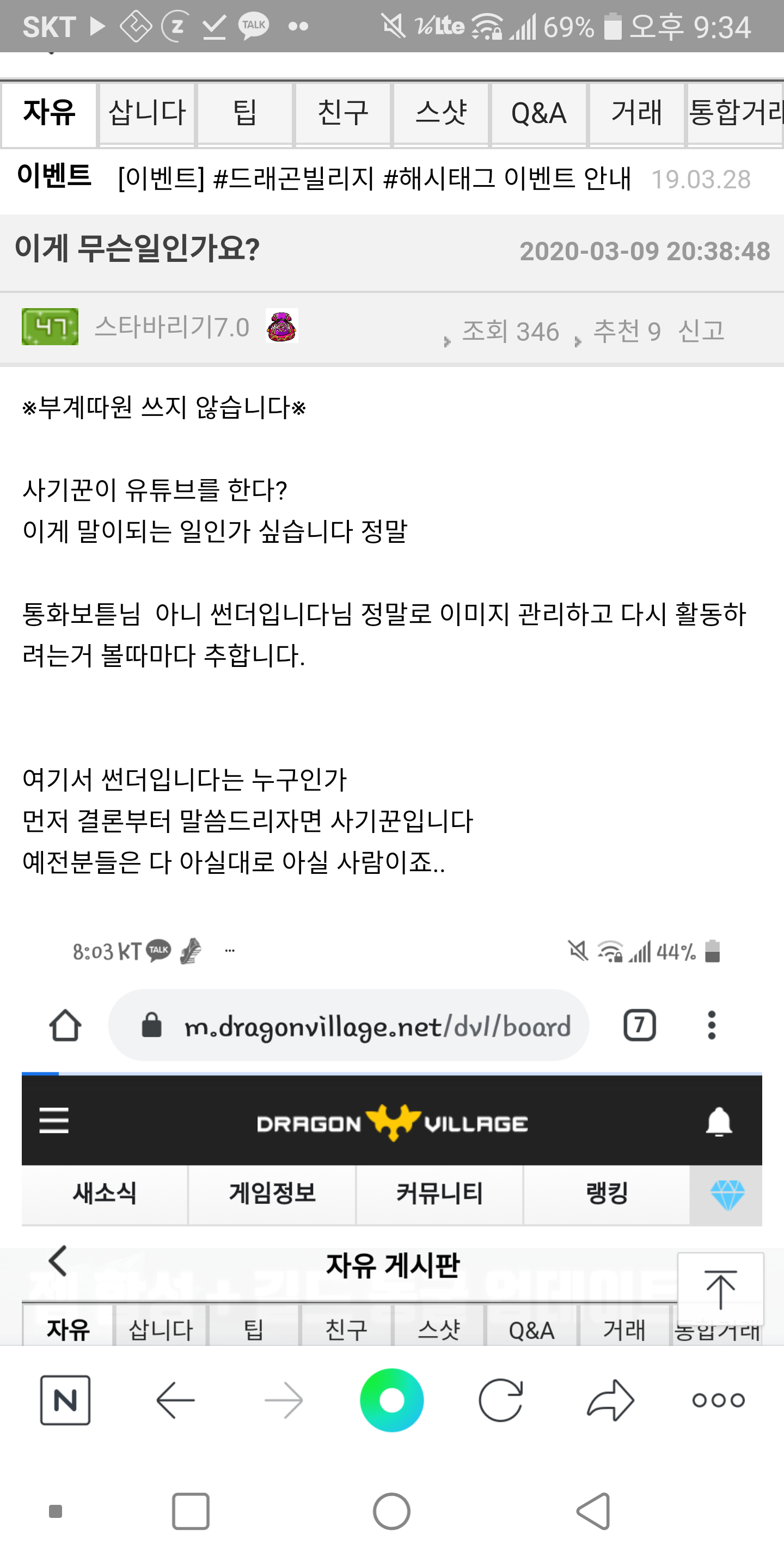Switch to the 거래 tab
784x1568 pixels.
click(636, 114)
